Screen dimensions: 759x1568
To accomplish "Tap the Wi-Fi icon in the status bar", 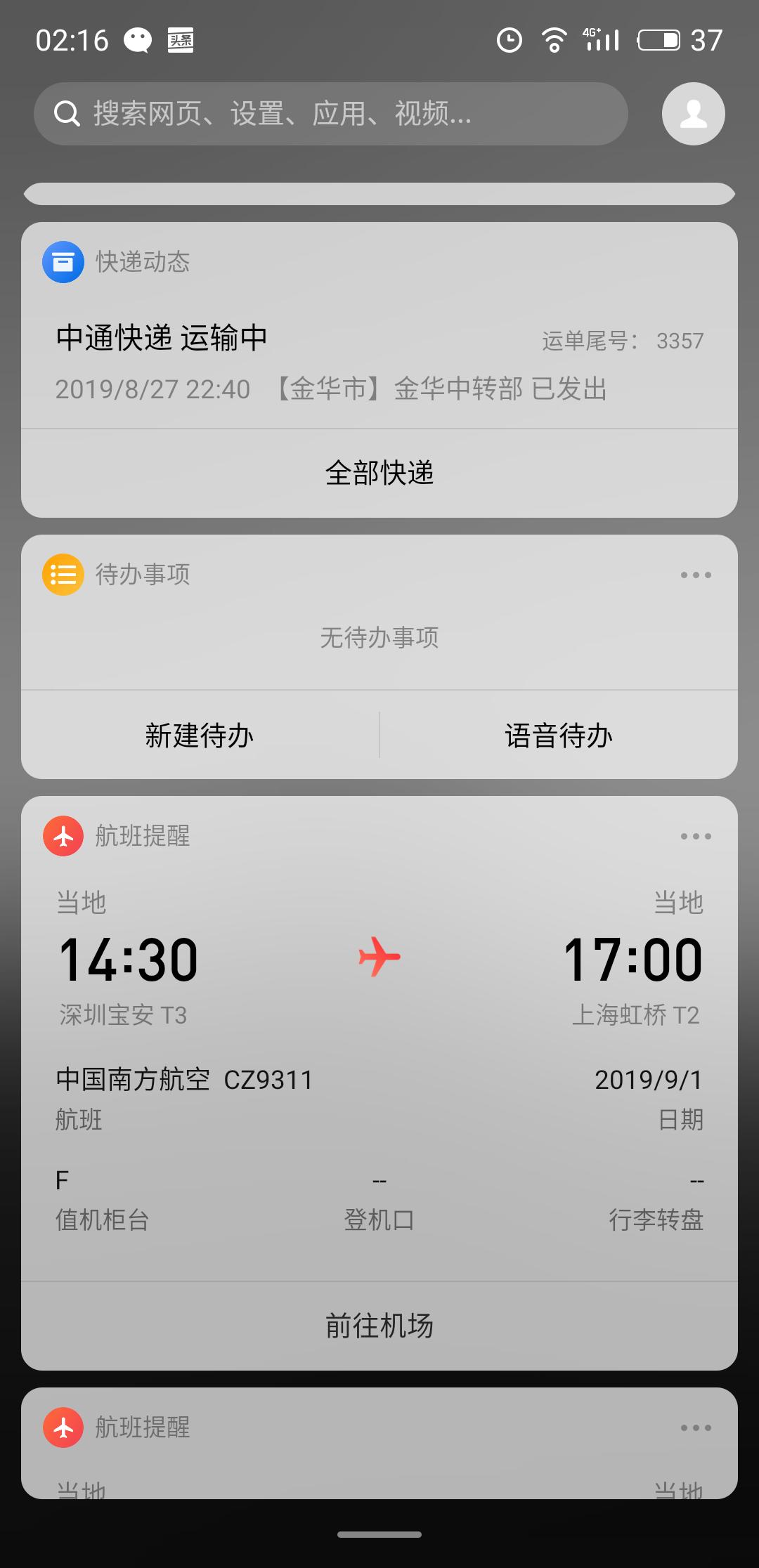I will pyautogui.click(x=554, y=41).
